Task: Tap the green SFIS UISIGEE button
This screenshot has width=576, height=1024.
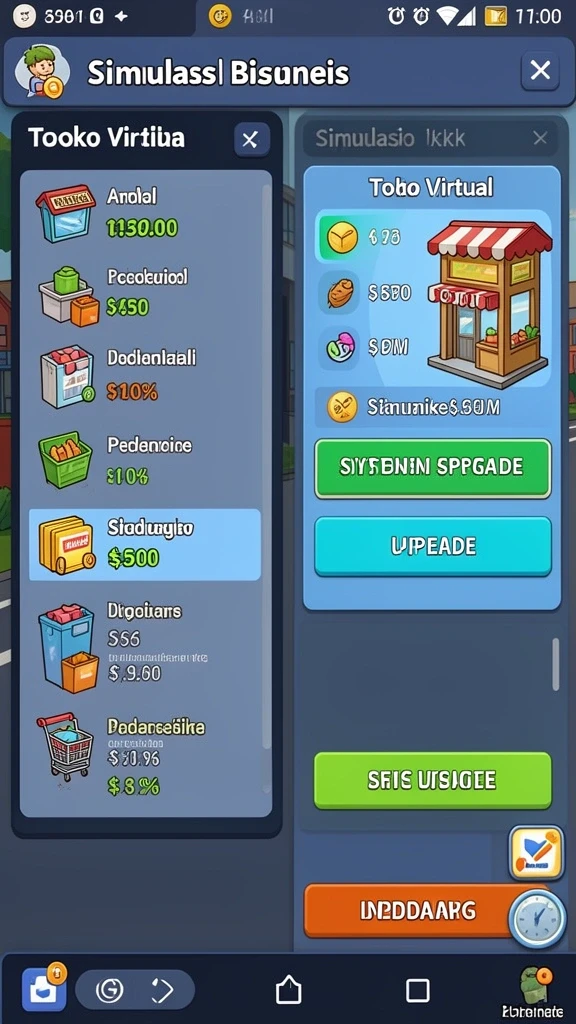Action: point(433,780)
